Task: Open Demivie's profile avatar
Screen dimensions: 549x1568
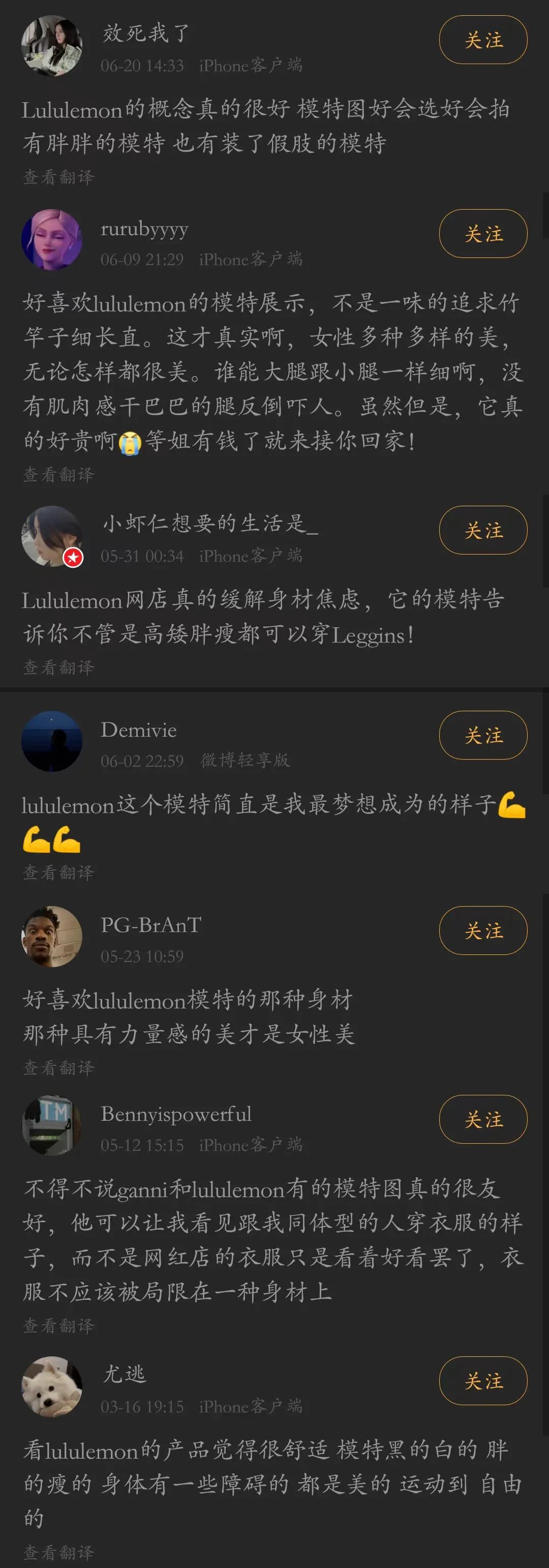Action: [52, 741]
